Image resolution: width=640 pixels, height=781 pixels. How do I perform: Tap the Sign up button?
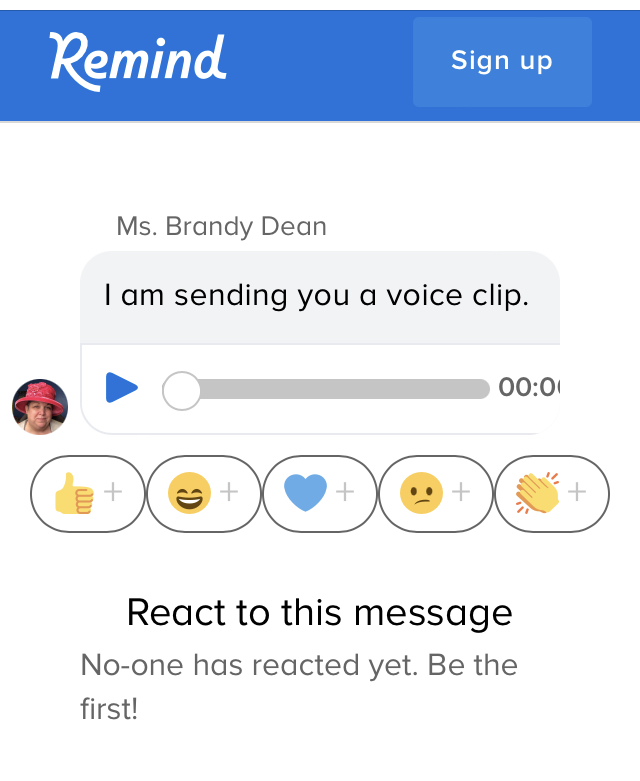pyautogui.click(x=502, y=61)
